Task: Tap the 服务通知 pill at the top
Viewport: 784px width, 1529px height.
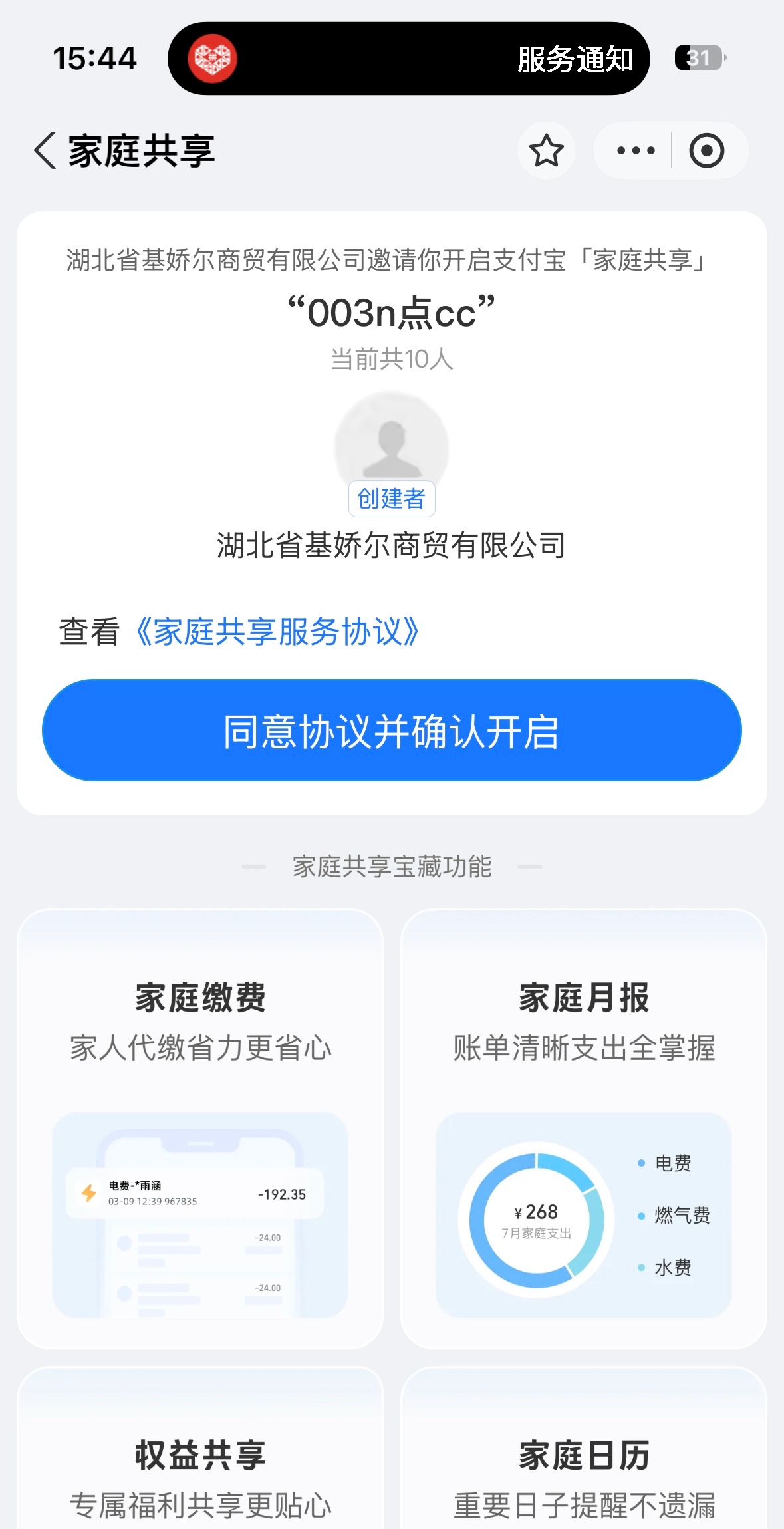Action: click(408, 59)
